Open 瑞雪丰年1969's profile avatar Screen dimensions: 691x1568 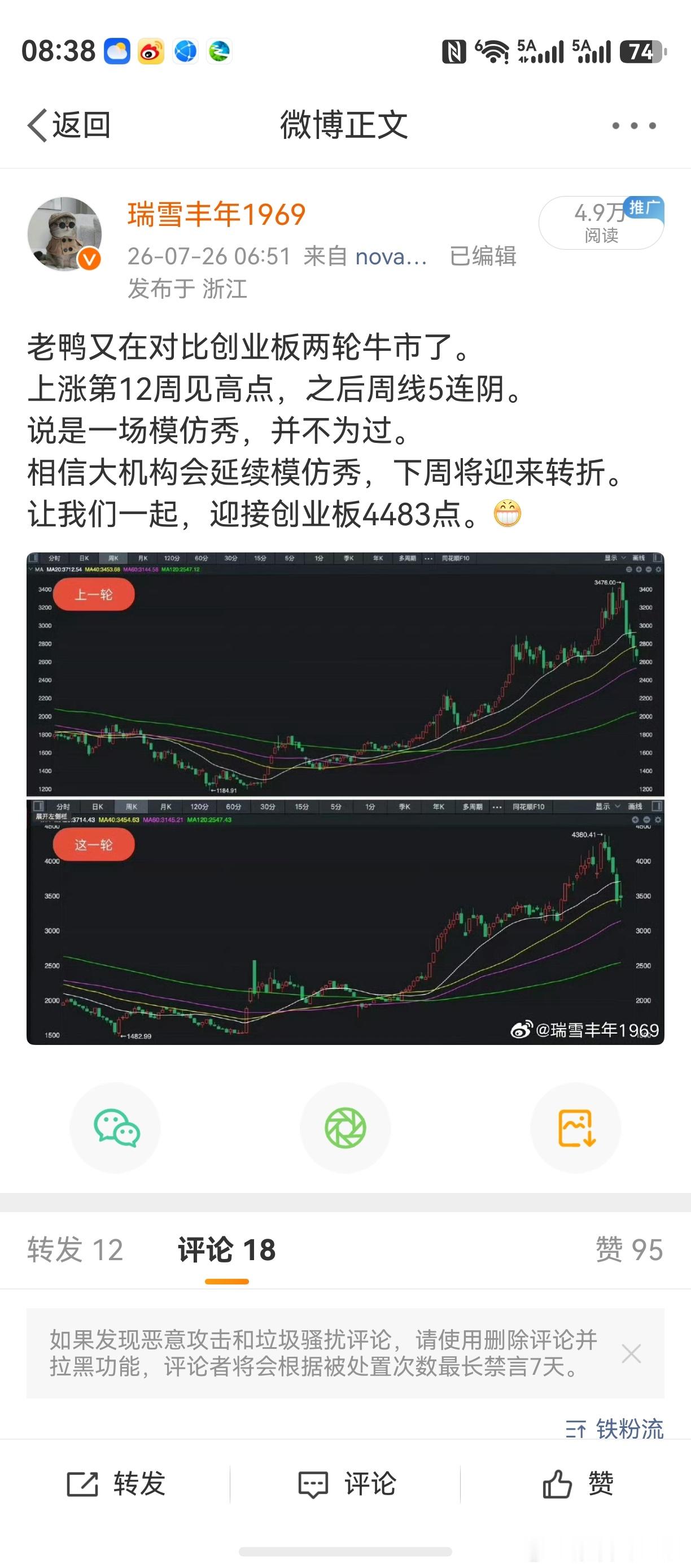(64, 234)
